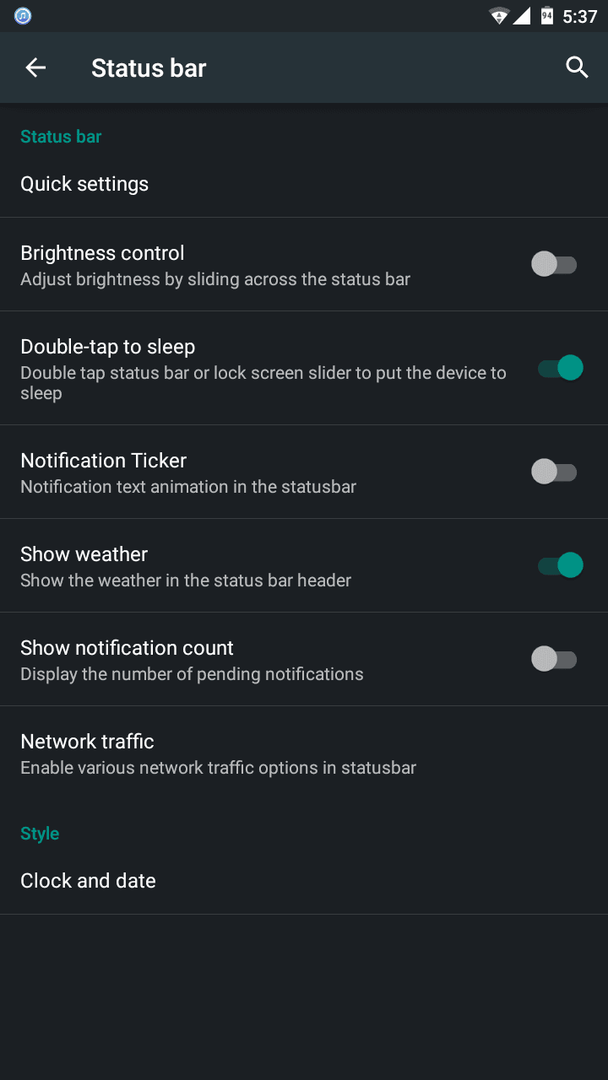Enable the Notification Ticker switch

[554, 472]
